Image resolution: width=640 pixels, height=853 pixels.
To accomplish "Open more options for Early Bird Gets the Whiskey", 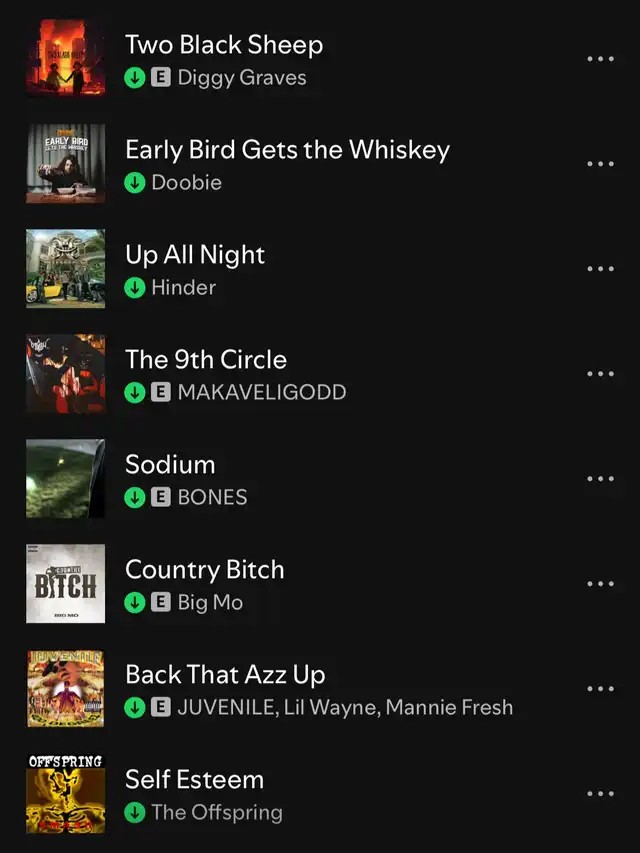I will 600,165.
